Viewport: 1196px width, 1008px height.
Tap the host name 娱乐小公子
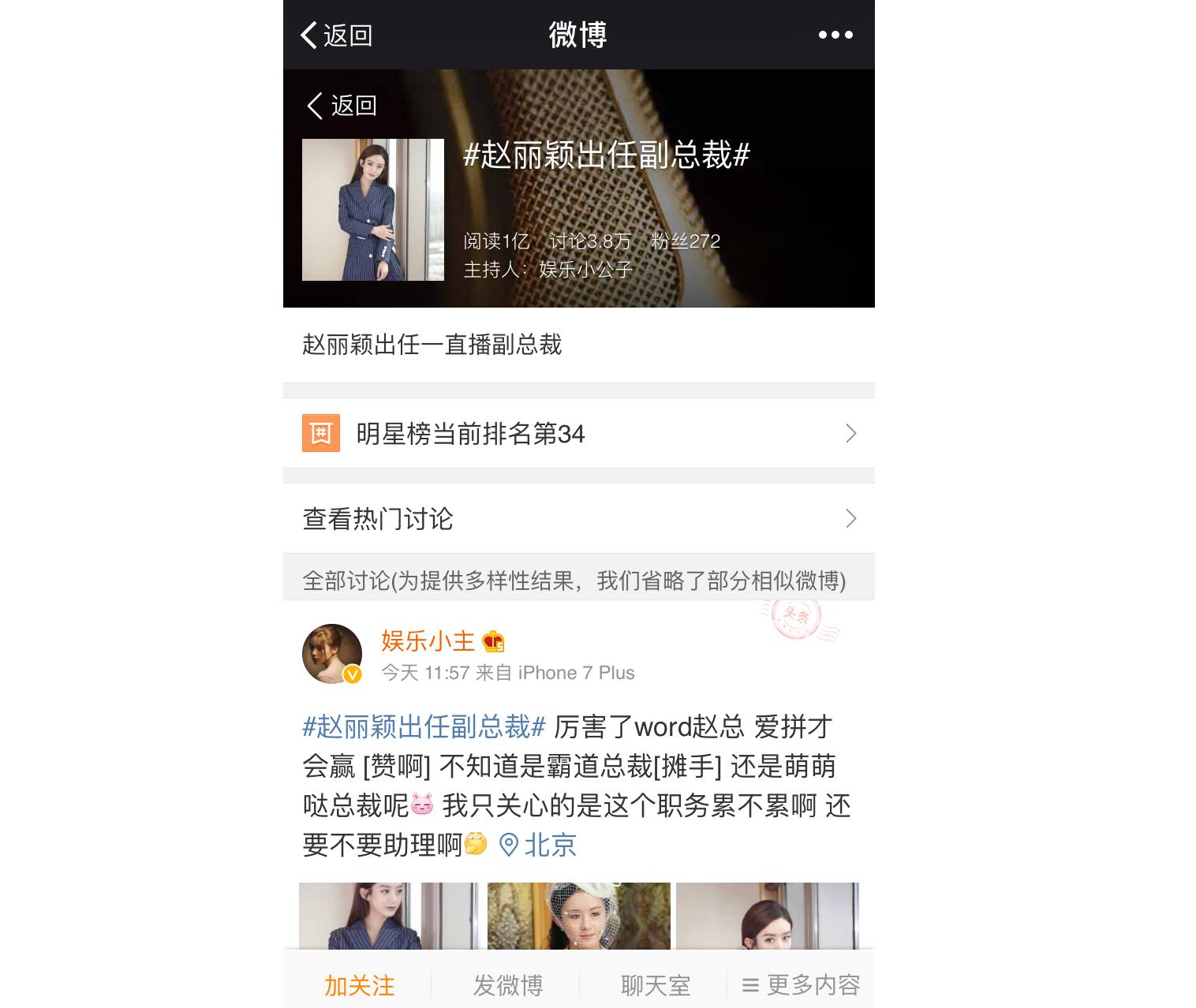(585, 270)
